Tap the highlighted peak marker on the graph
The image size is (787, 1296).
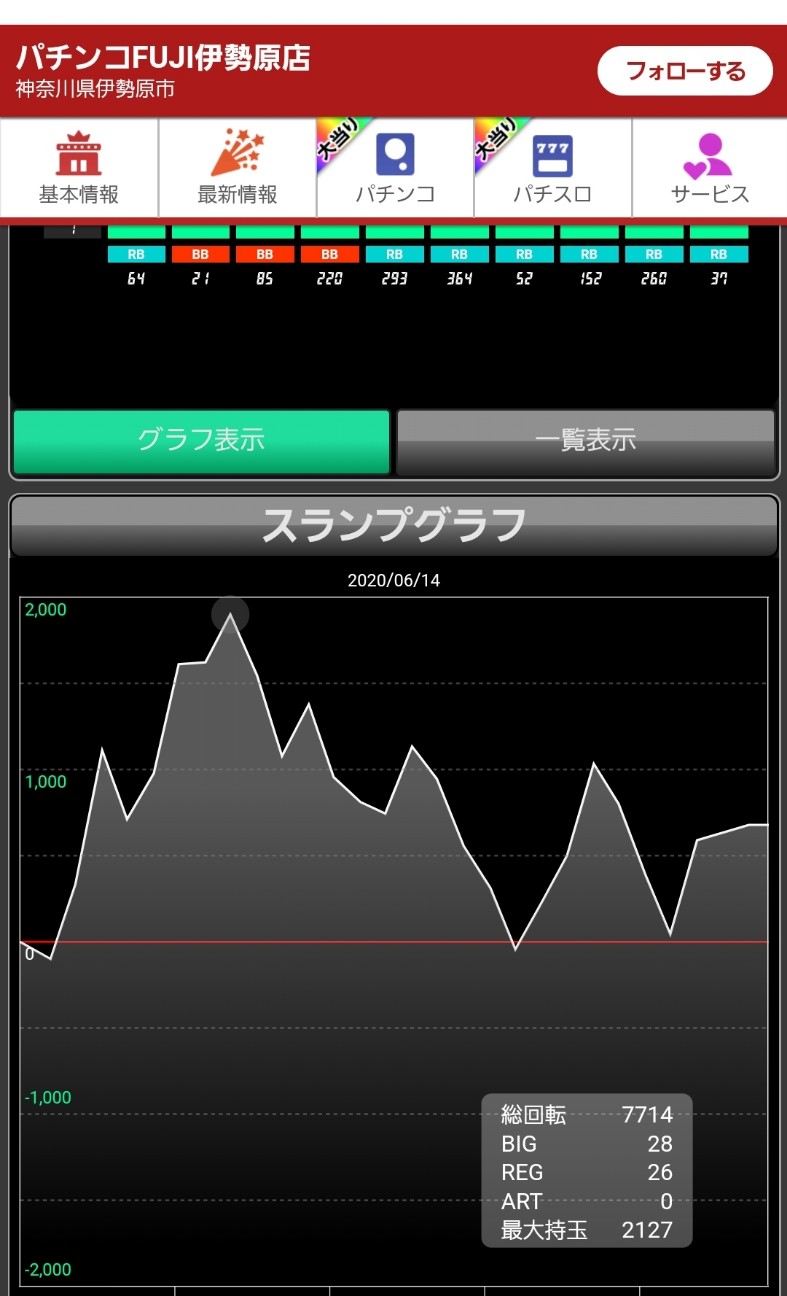pyautogui.click(x=231, y=615)
